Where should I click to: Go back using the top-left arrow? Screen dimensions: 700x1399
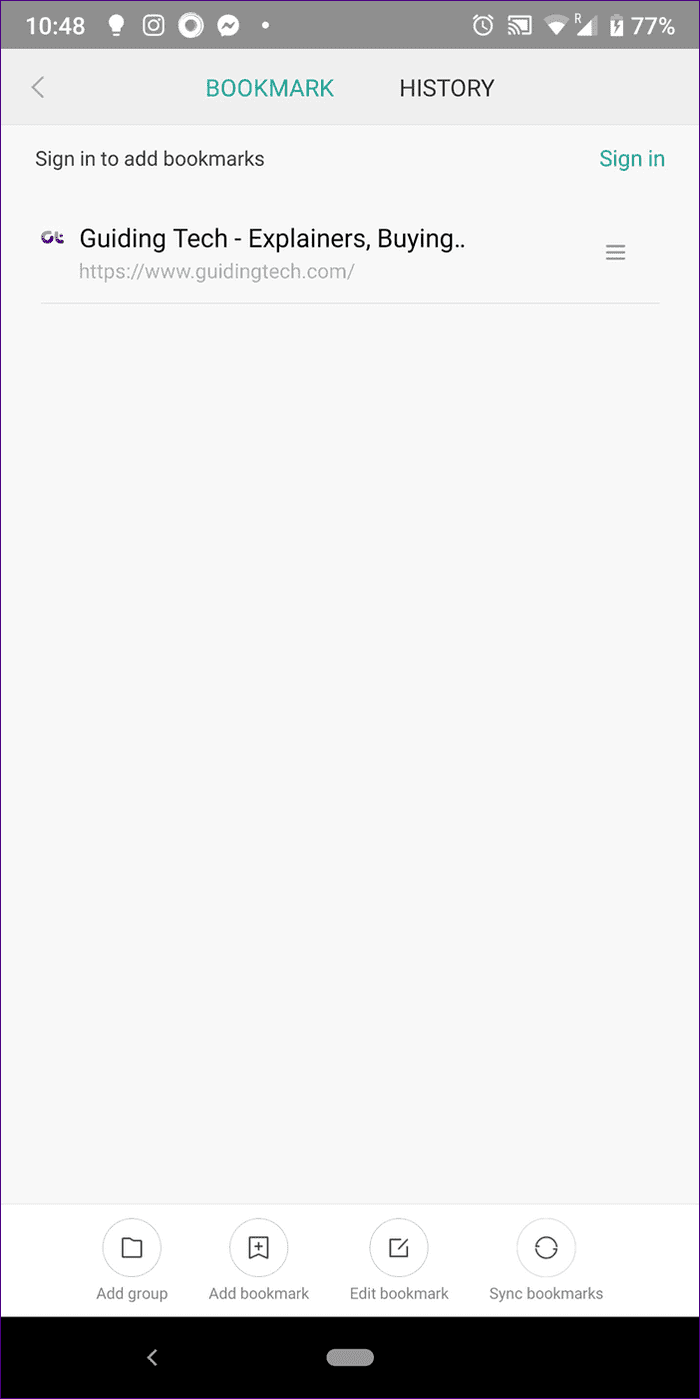pyautogui.click(x=38, y=88)
